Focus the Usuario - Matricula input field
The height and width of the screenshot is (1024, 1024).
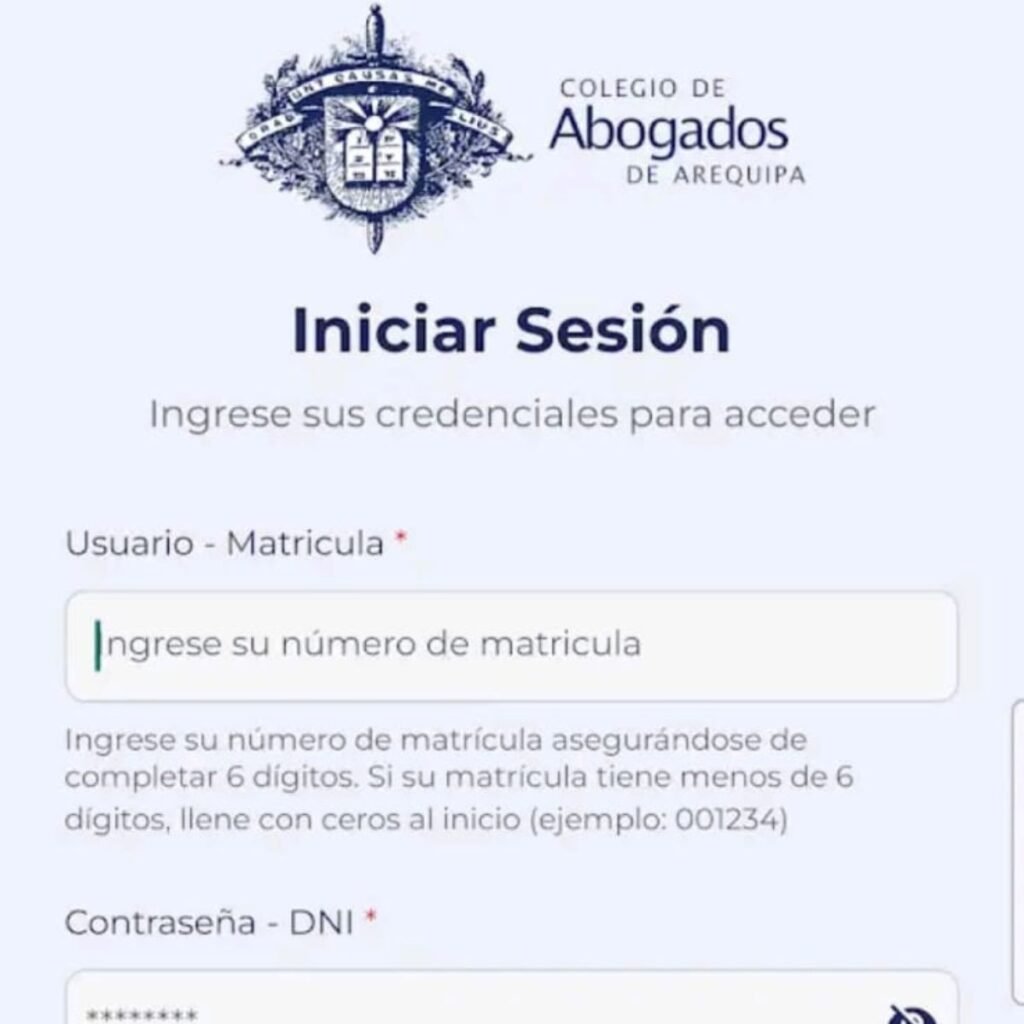[x=510, y=645]
